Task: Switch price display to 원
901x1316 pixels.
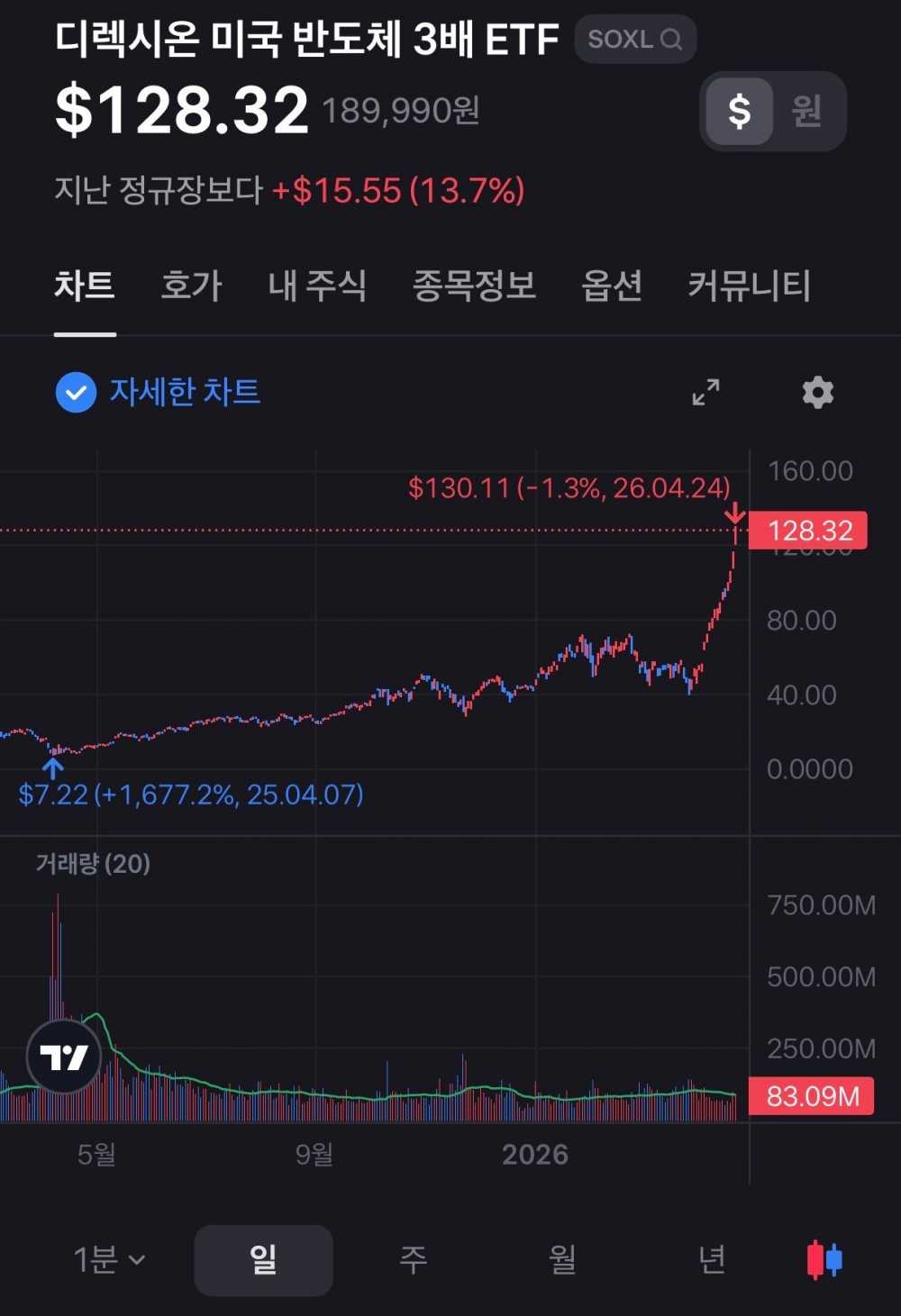Action: [806, 111]
